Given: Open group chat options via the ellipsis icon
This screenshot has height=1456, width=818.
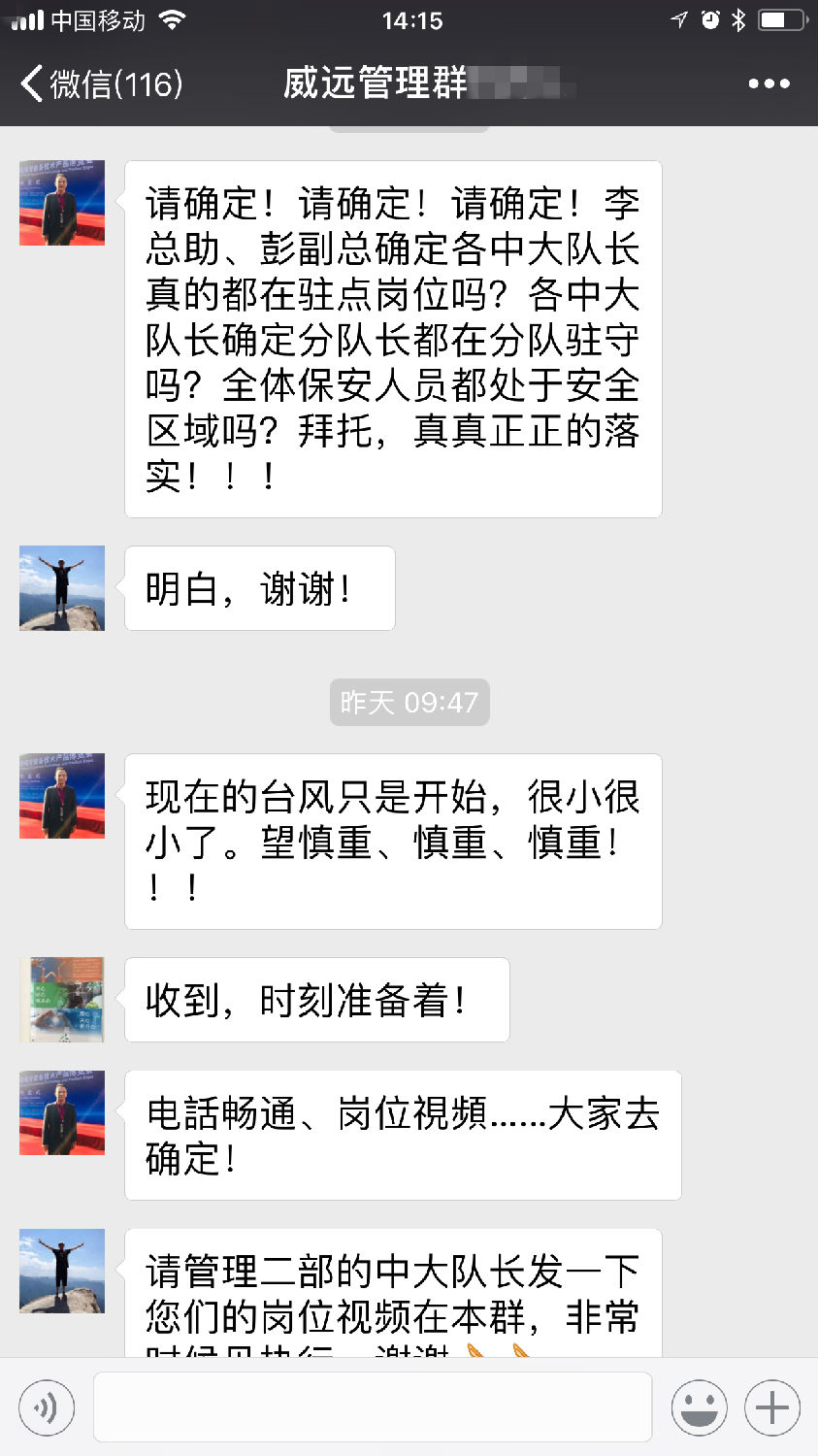Looking at the screenshot, I should 769,85.
